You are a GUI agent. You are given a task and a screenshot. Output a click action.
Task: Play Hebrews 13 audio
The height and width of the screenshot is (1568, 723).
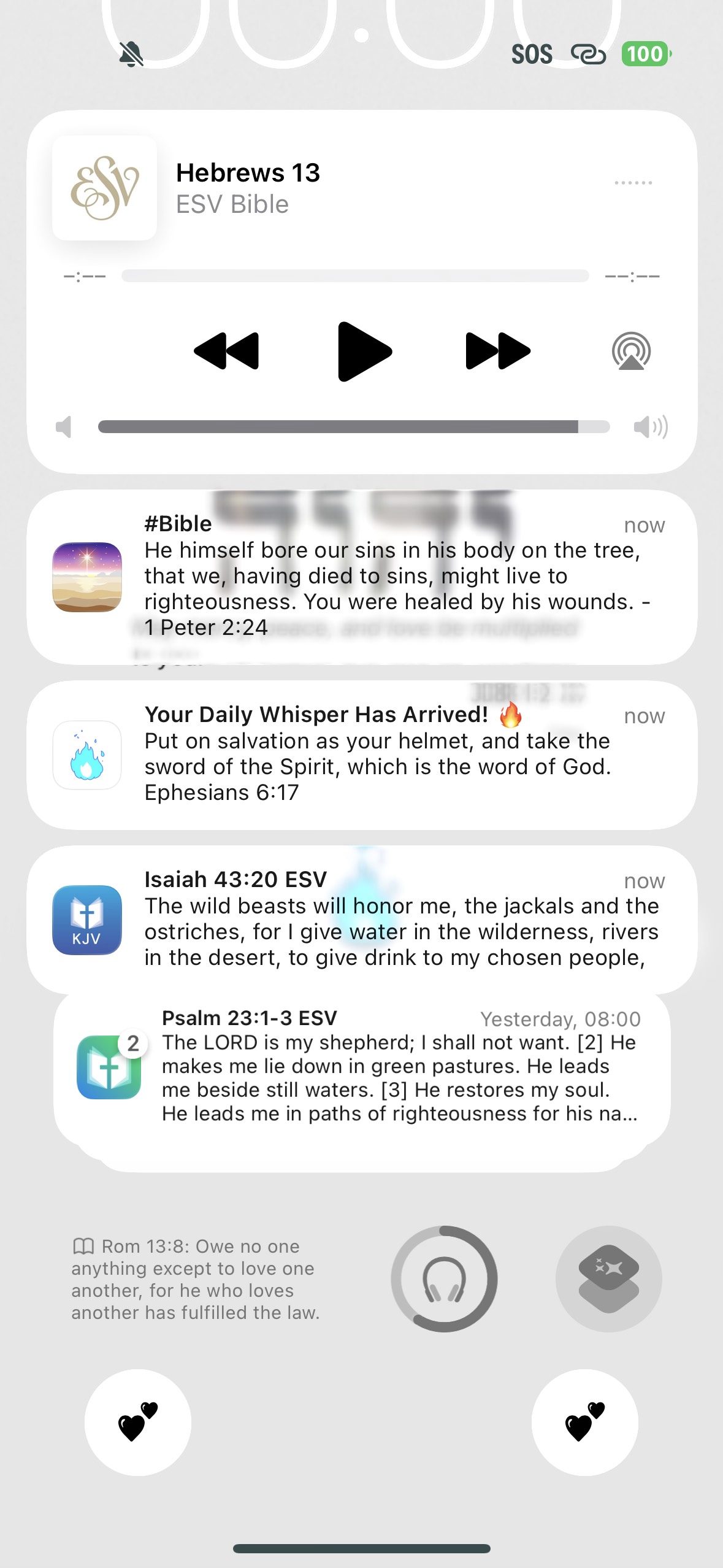(364, 352)
